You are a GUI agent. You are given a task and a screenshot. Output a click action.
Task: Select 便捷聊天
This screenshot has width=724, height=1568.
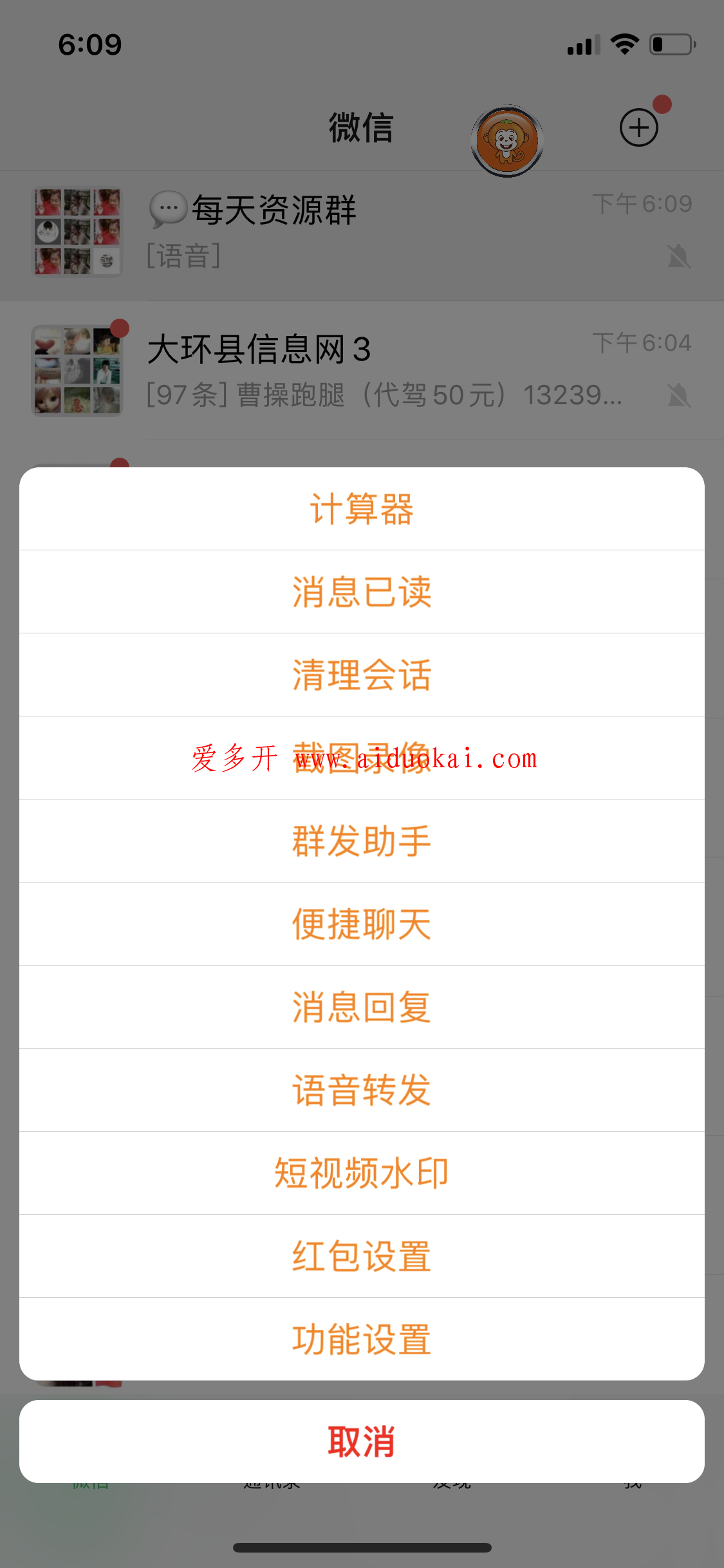click(x=362, y=924)
